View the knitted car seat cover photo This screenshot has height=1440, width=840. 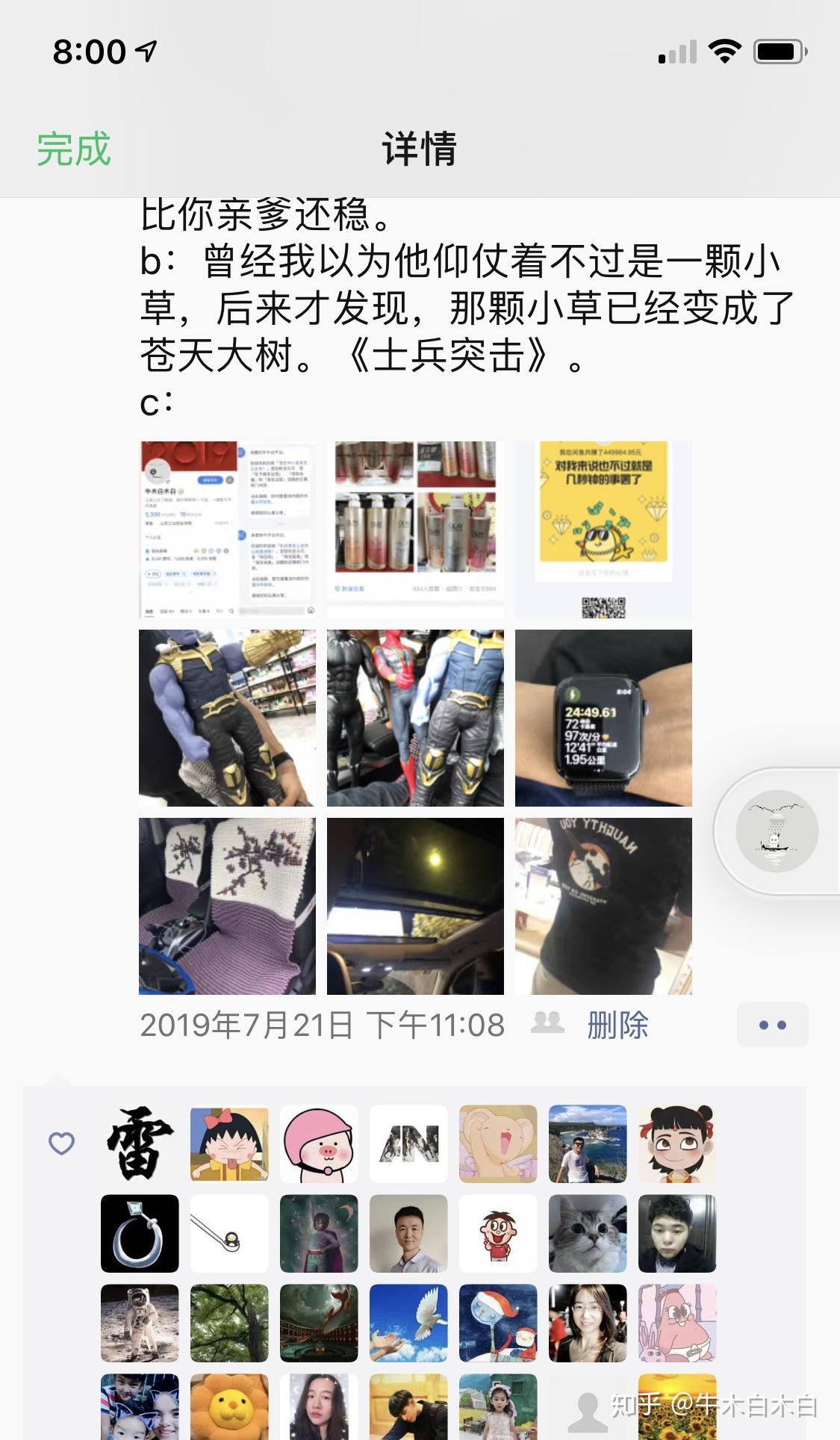click(x=227, y=906)
